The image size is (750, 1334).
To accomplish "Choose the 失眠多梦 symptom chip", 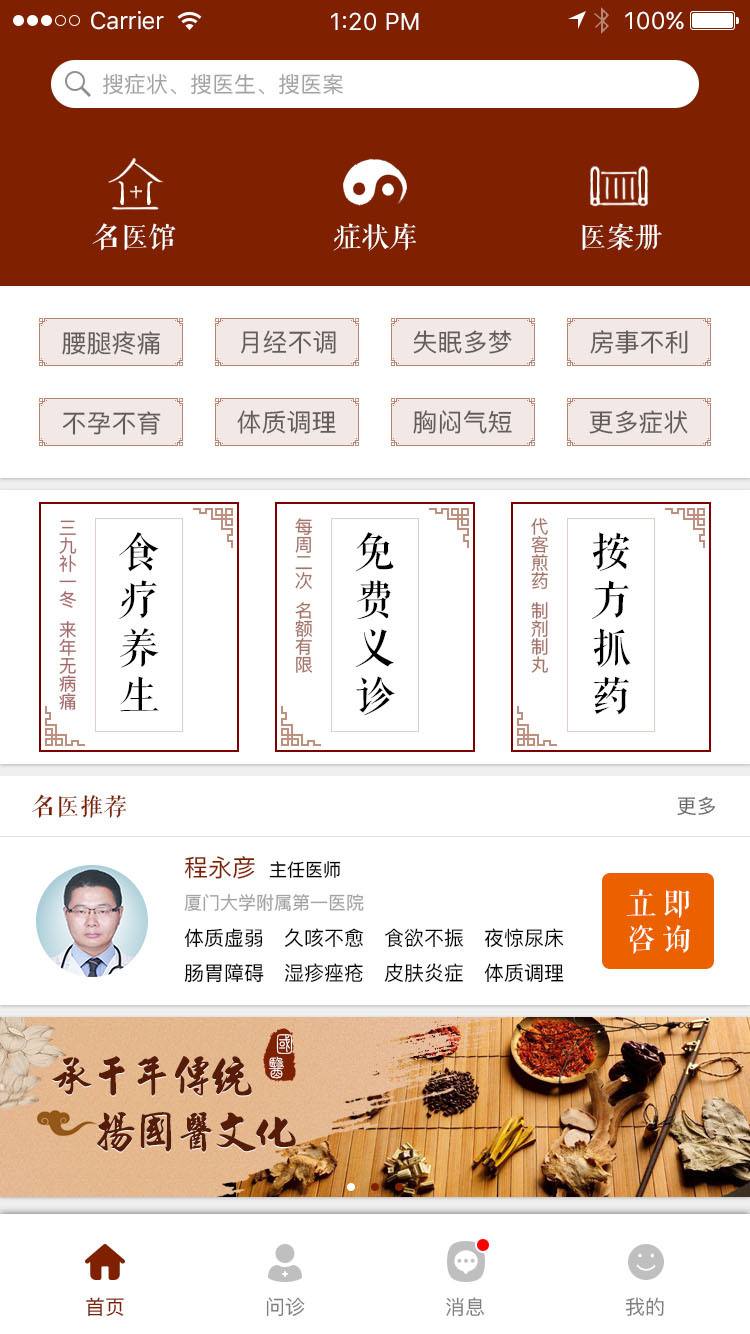I will pos(463,342).
